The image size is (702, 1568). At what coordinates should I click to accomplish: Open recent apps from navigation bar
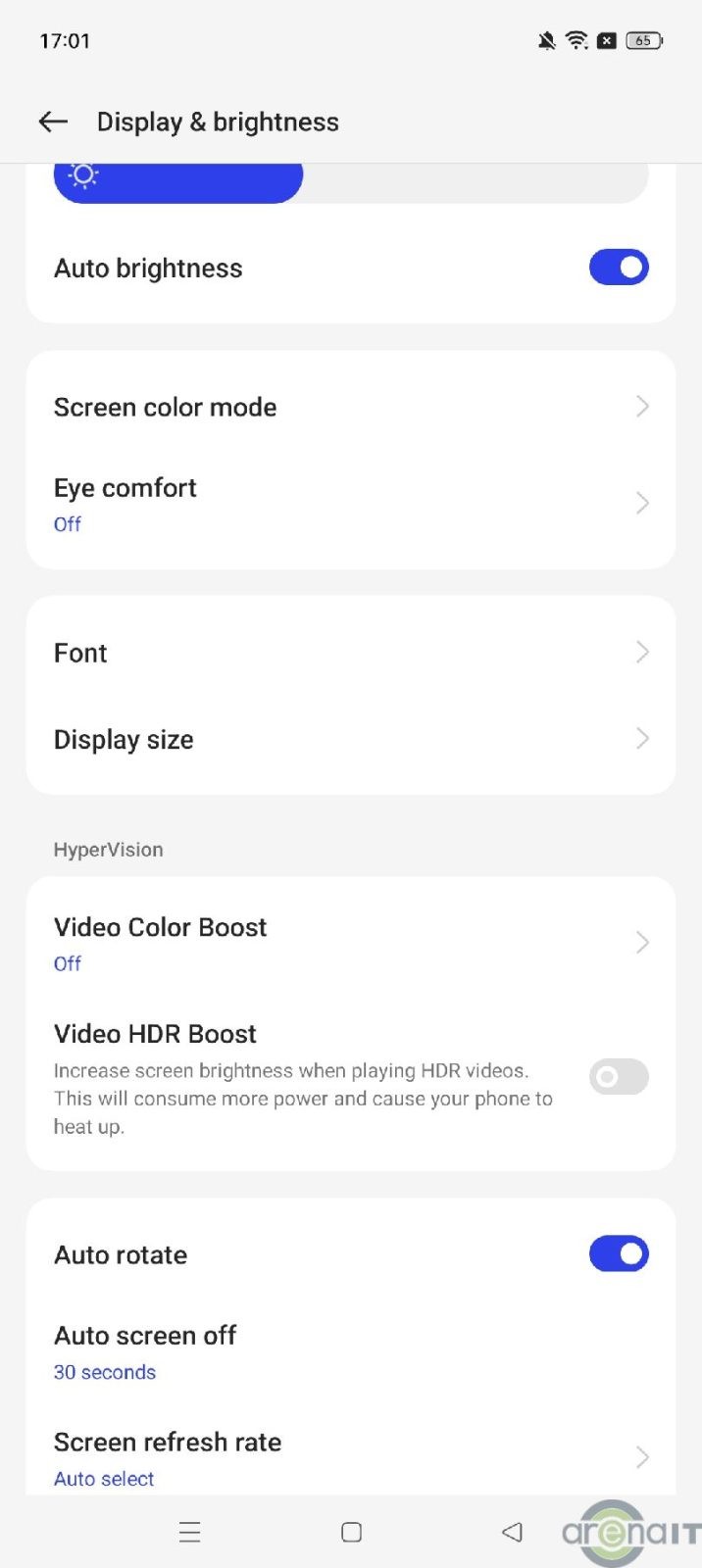(x=190, y=1532)
